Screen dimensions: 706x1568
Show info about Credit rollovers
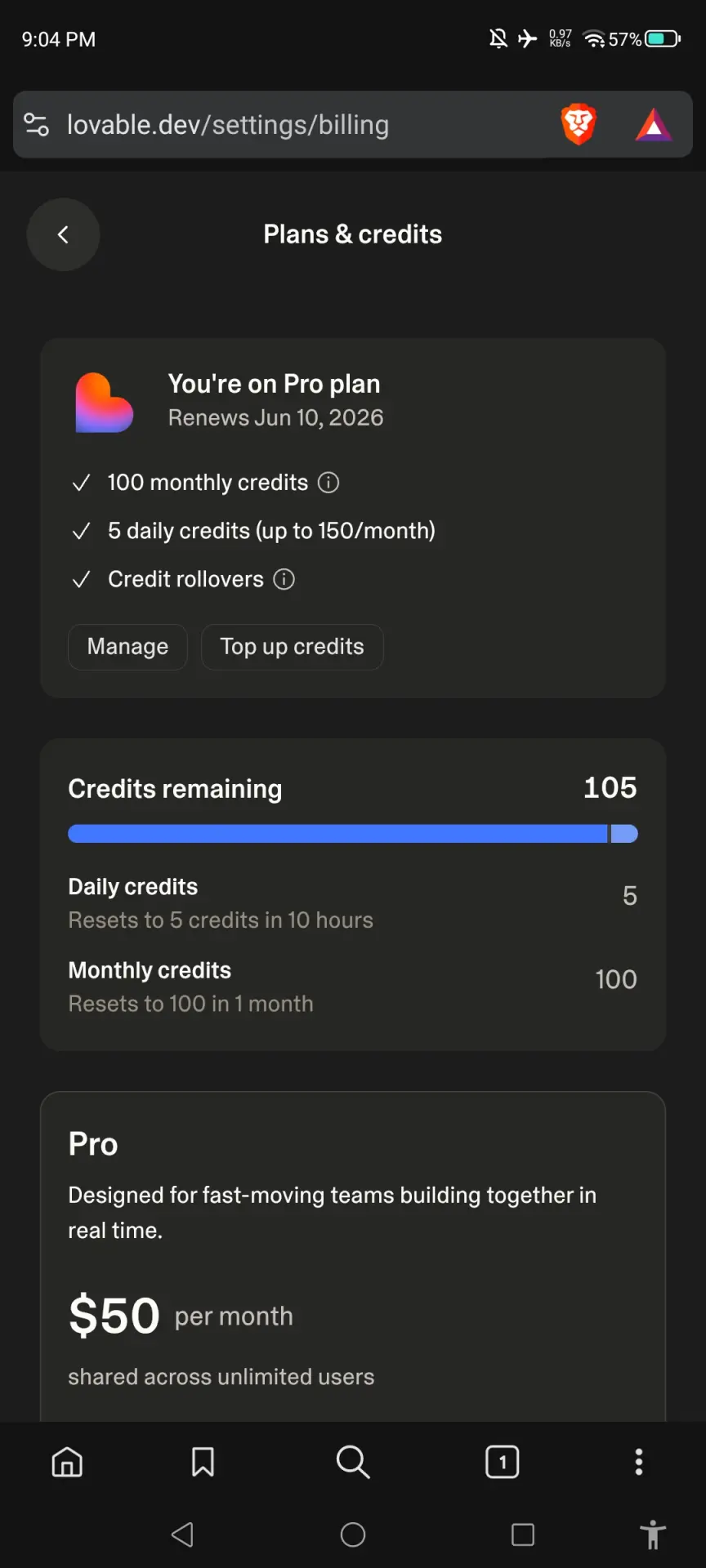pyautogui.click(x=284, y=579)
